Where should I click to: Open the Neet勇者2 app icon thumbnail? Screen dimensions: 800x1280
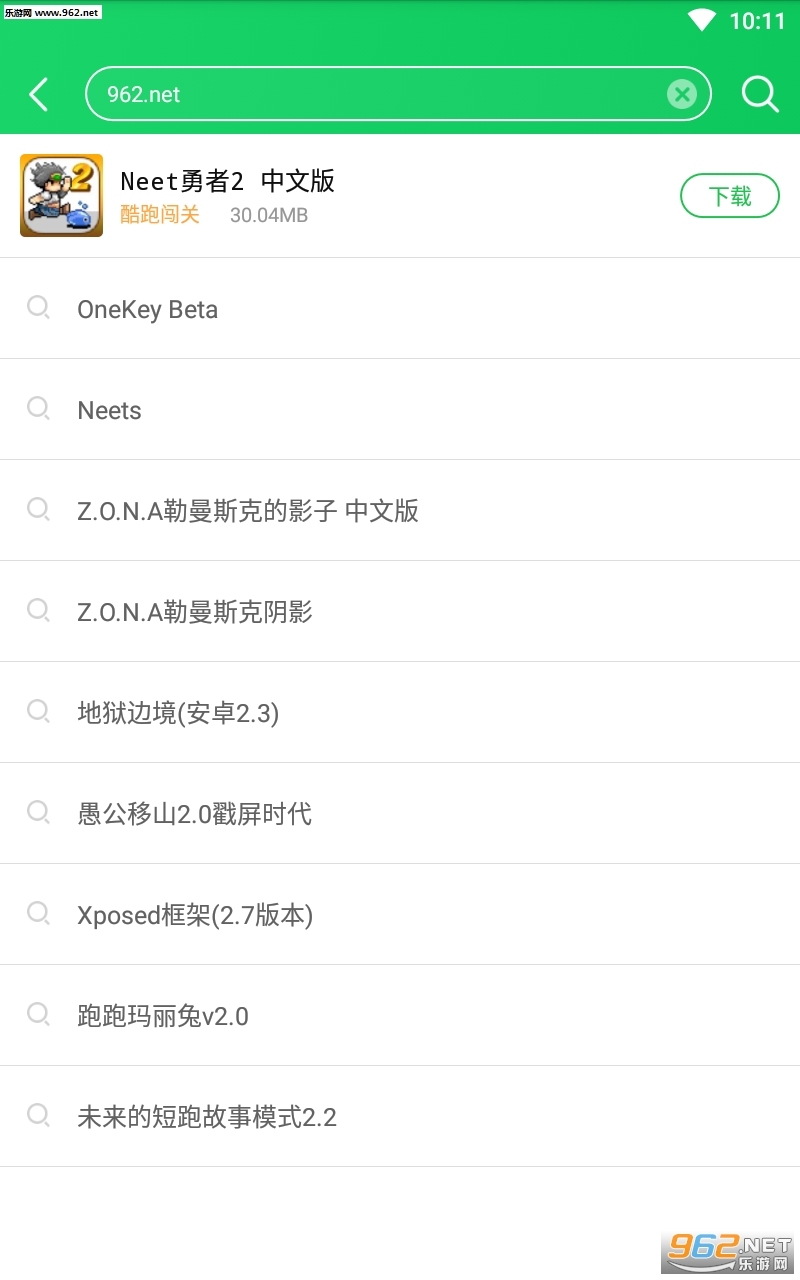[61, 195]
